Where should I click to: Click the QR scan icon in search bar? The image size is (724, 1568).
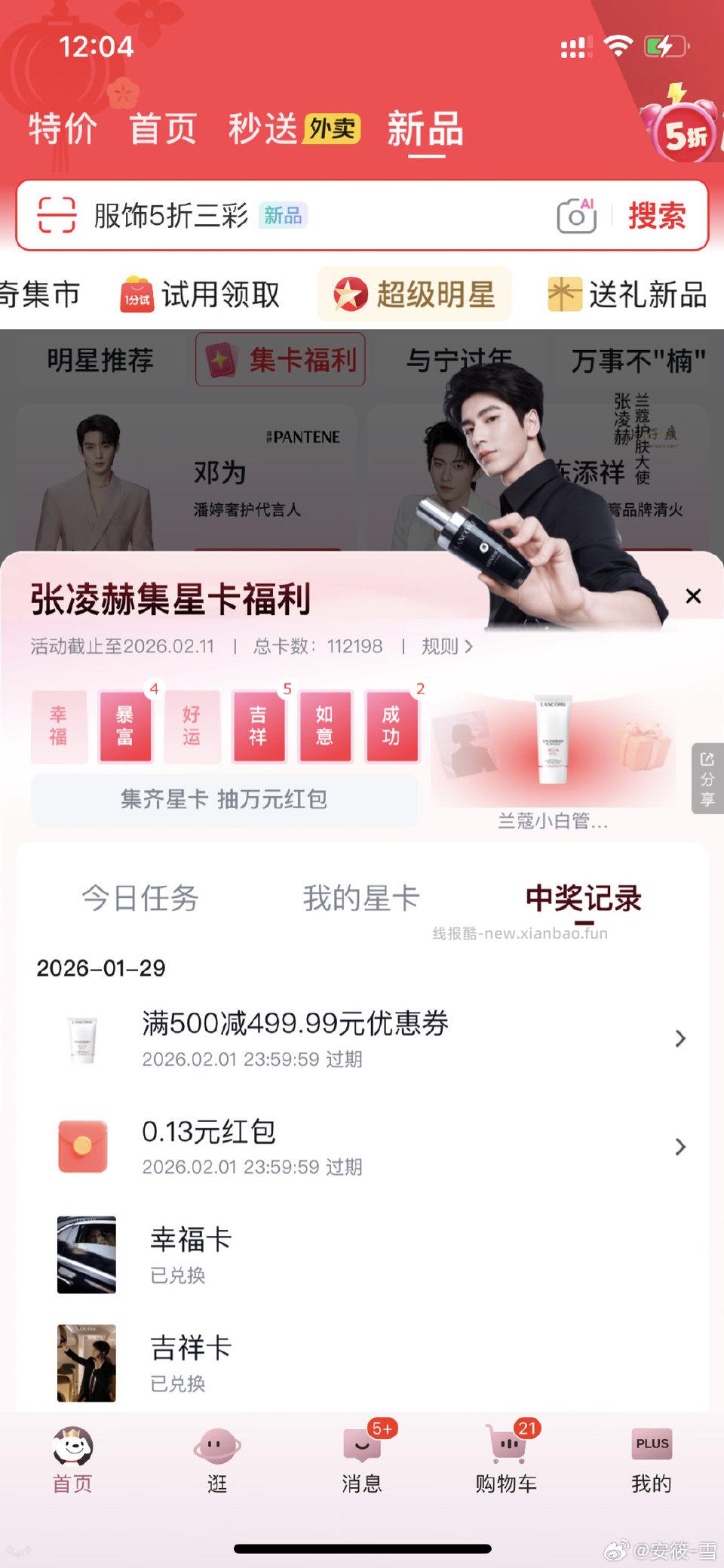[x=57, y=217]
